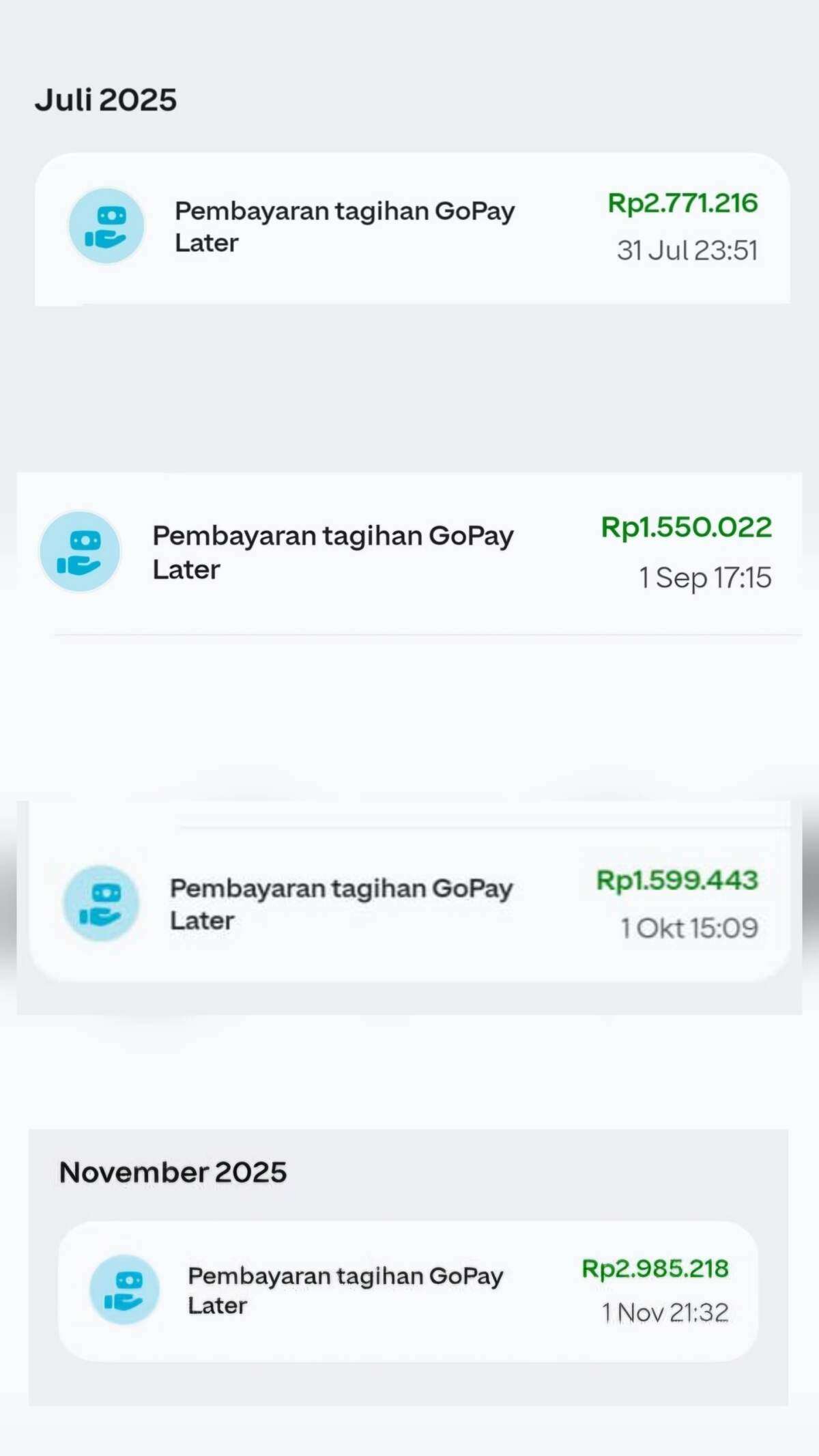Viewport: 819px width, 1456px height.
Task: Tap the Pembayaran tagihan GoPay Later label in July
Action: (x=345, y=226)
